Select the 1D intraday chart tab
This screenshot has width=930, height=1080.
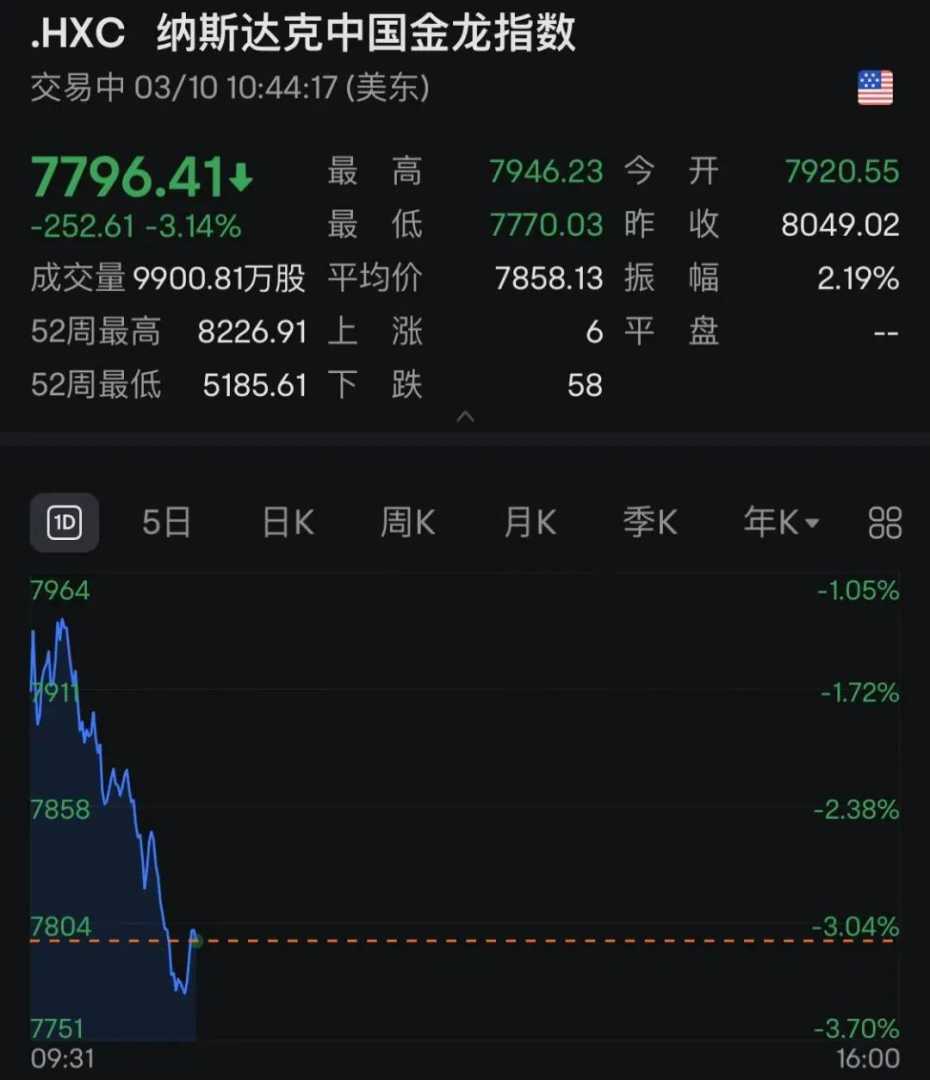point(64,522)
